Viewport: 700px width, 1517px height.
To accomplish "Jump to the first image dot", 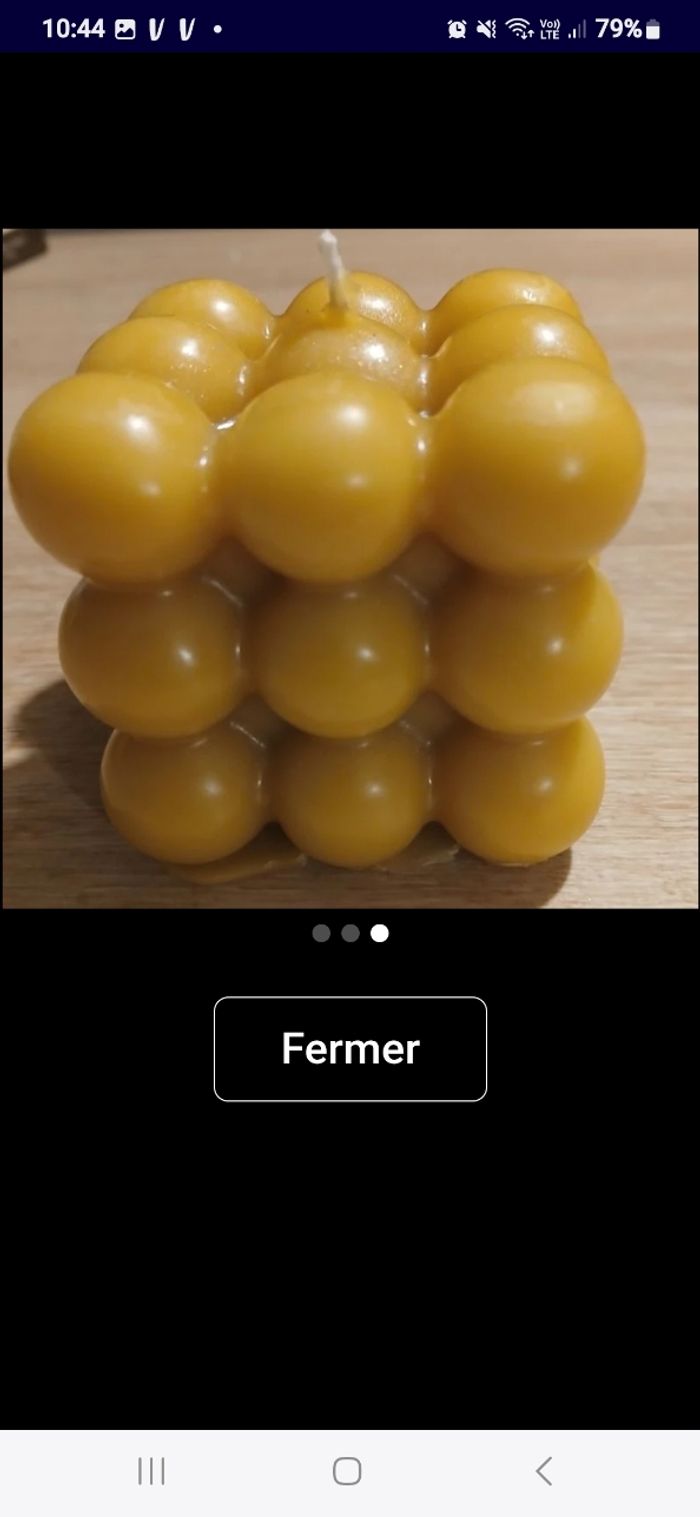I will (321, 933).
